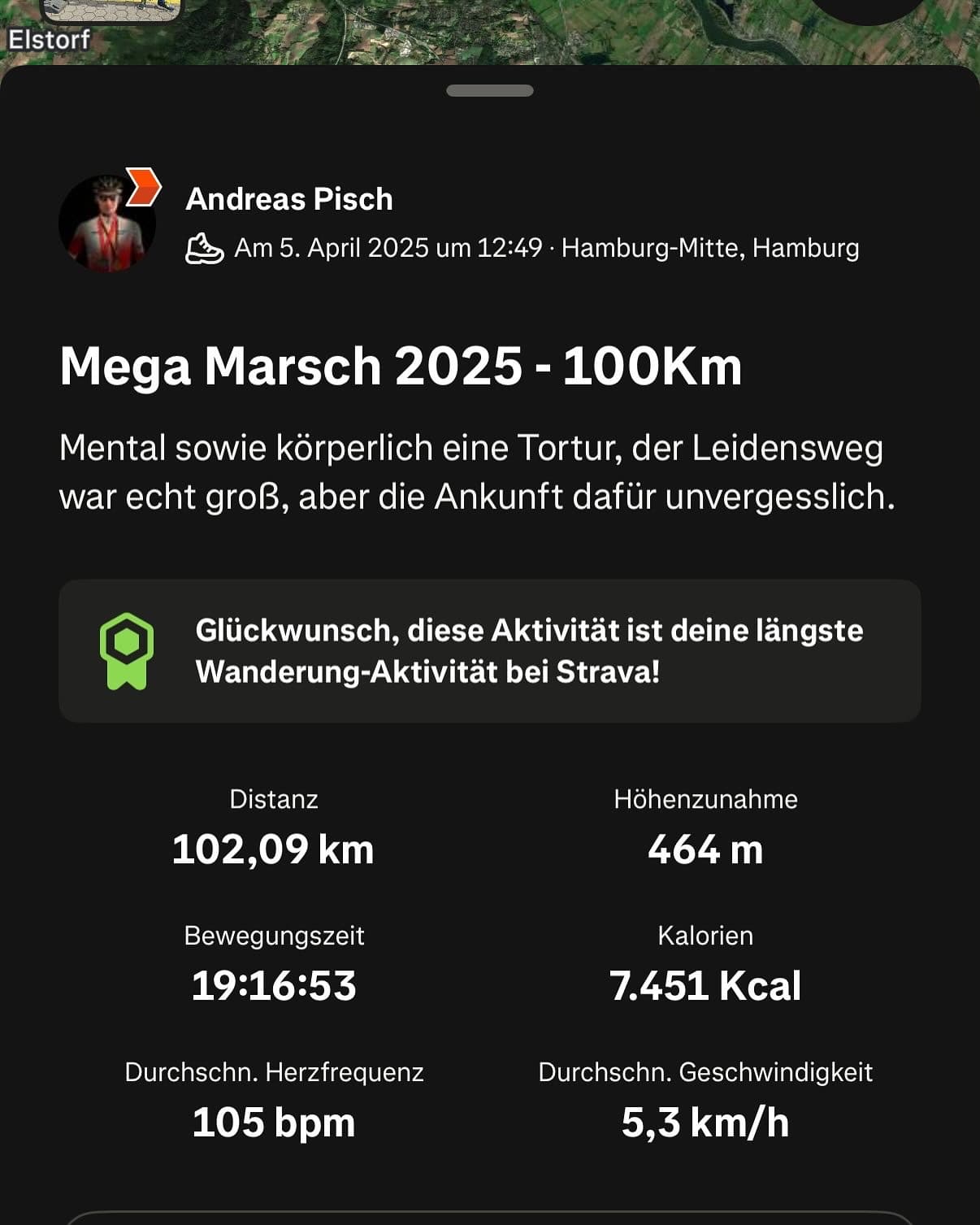This screenshot has width=980, height=1225.
Task: Click the orange Strava chevron on the avatar
Action: (x=144, y=185)
